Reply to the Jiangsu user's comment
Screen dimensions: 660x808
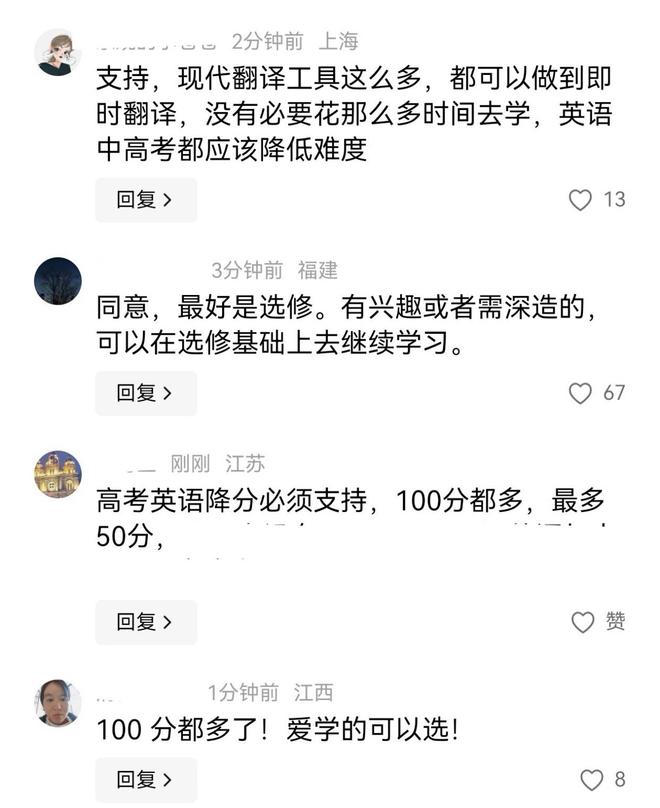point(145,622)
